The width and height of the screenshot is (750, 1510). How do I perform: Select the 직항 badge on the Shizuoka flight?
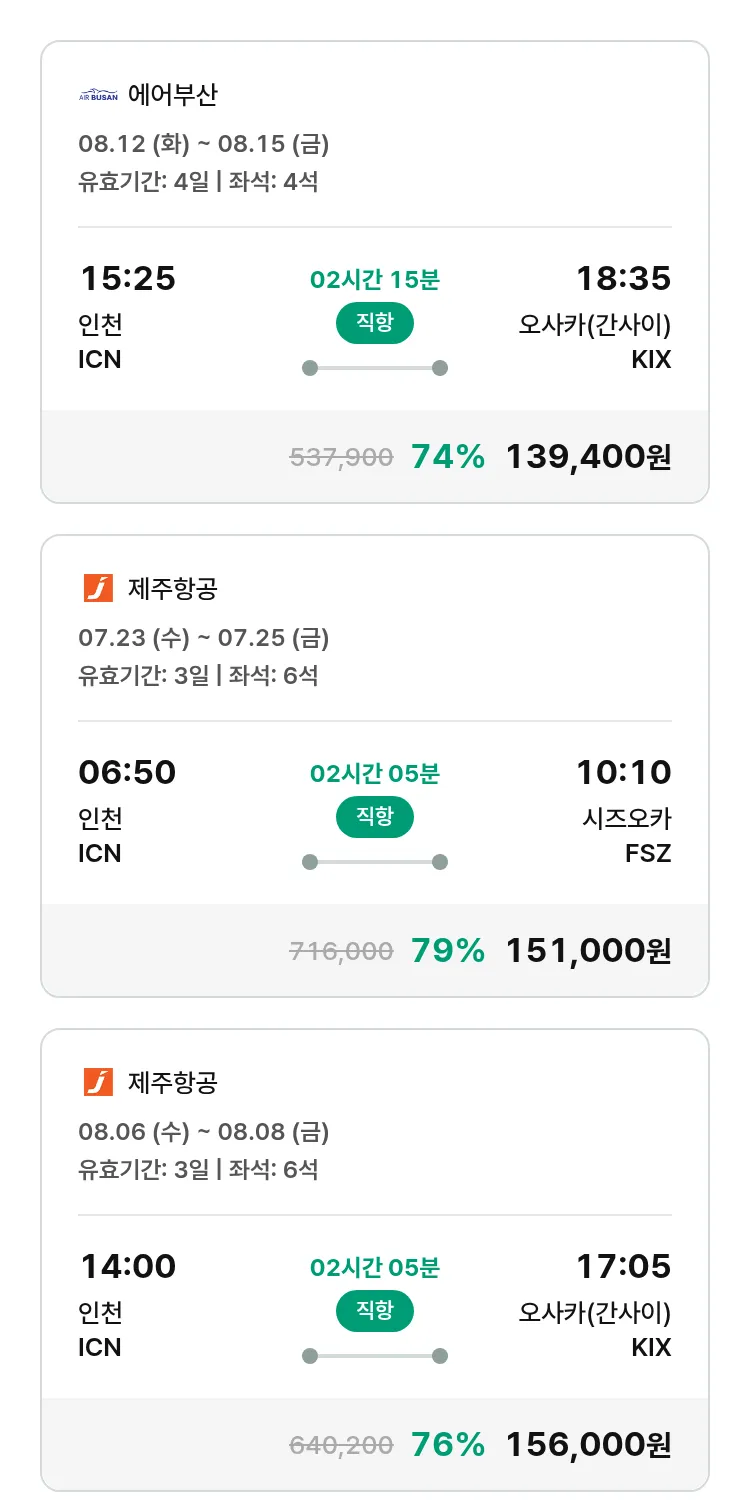click(374, 817)
